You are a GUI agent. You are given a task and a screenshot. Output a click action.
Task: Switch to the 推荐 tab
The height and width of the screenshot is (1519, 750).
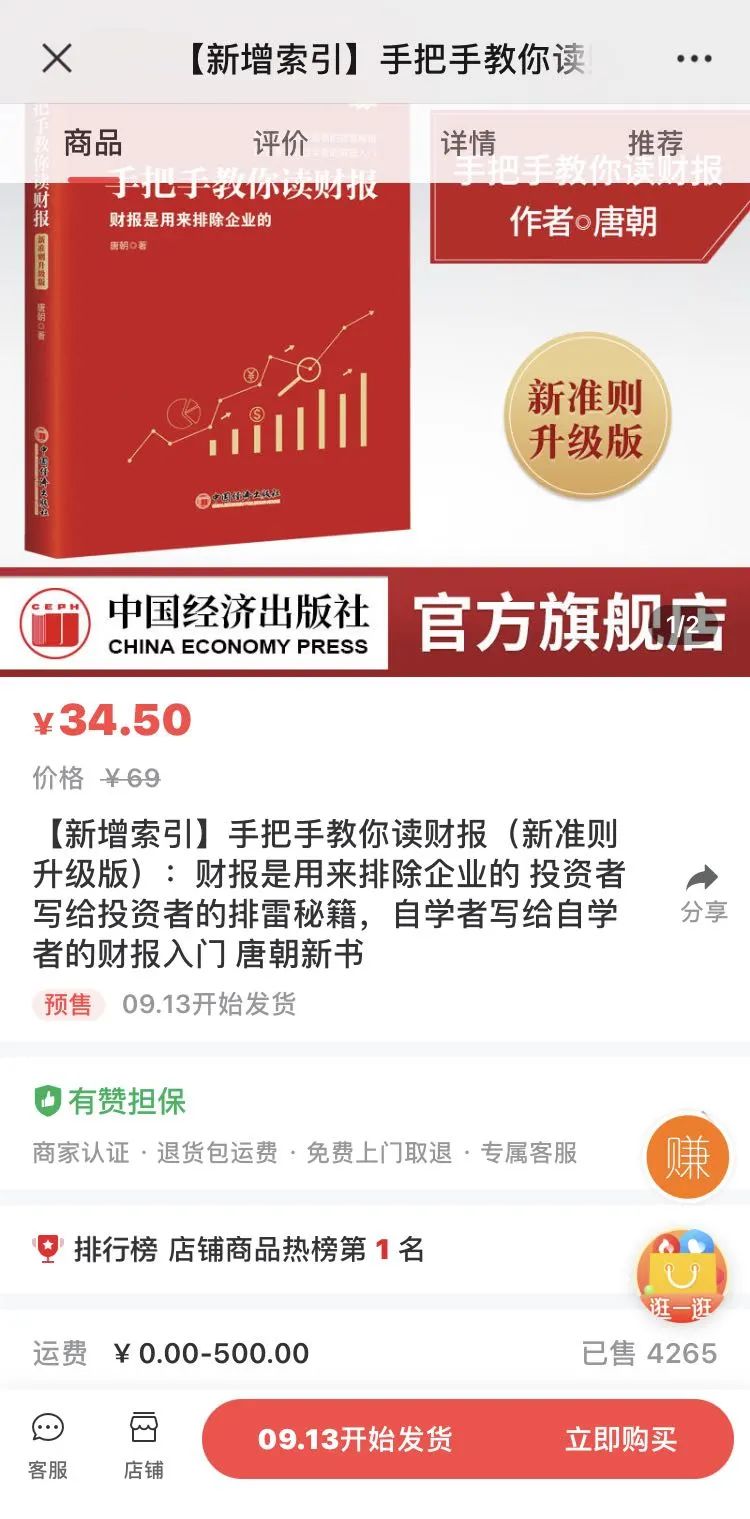(x=655, y=143)
